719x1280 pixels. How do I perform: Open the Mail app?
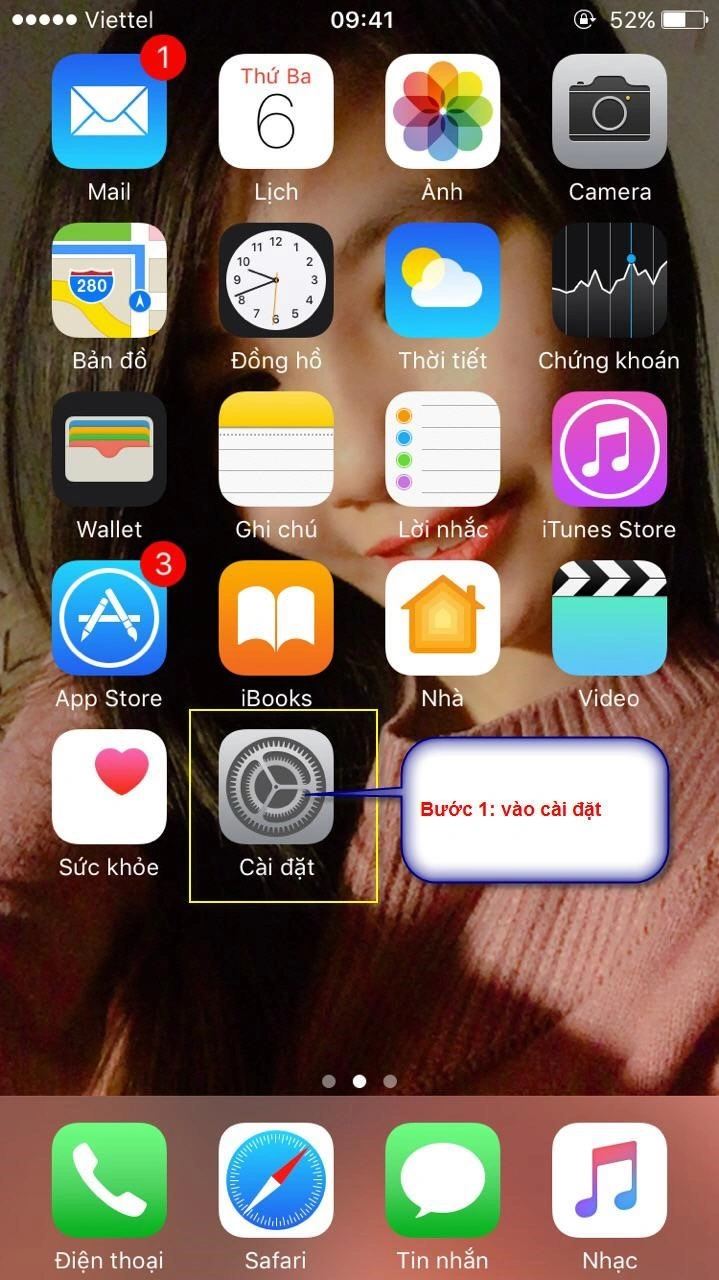pyautogui.click(x=109, y=111)
